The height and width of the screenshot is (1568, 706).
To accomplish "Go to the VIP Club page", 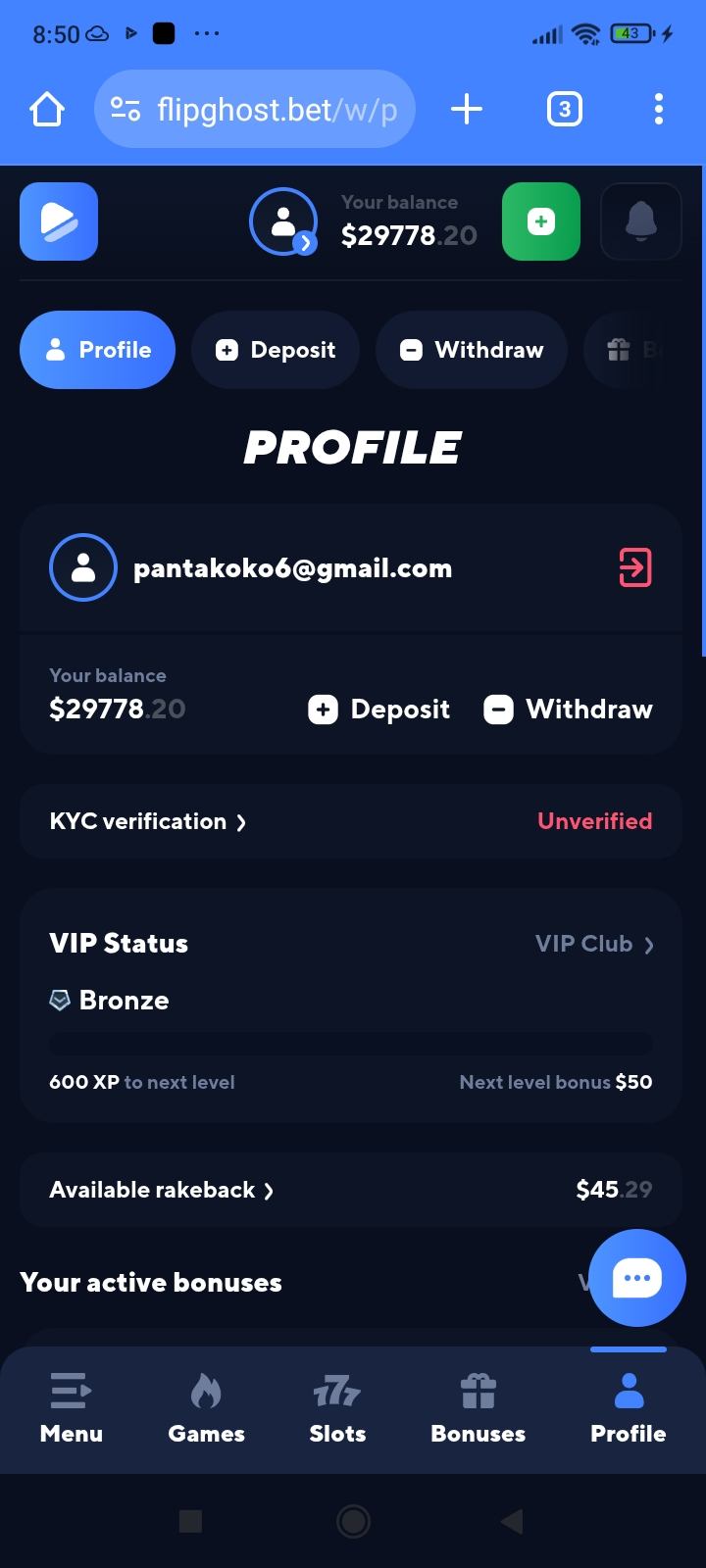I will [594, 944].
